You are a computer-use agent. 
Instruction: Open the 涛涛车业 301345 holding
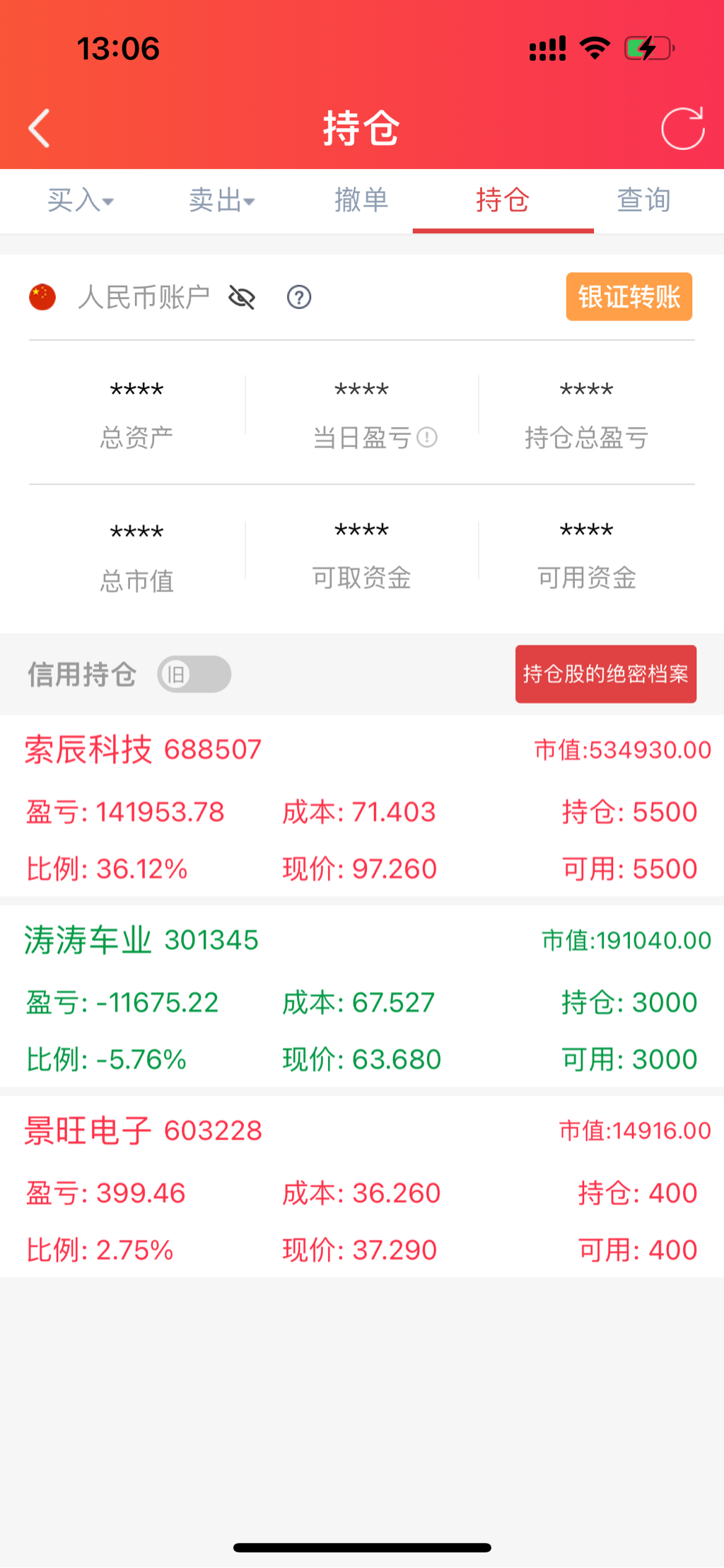[362, 997]
